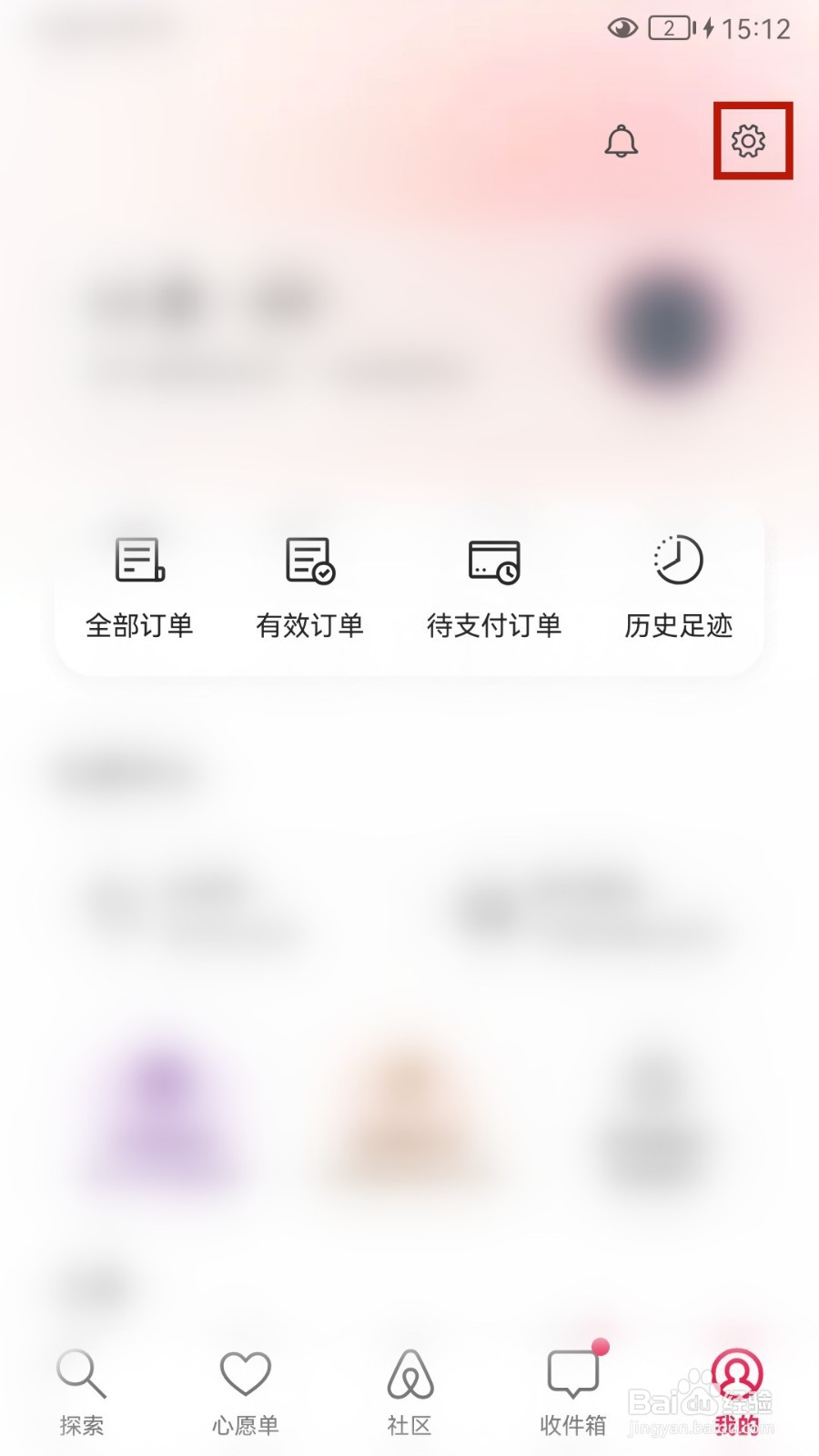Tap the battery indicator in status bar
The image size is (819, 1456).
coord(669,27)
